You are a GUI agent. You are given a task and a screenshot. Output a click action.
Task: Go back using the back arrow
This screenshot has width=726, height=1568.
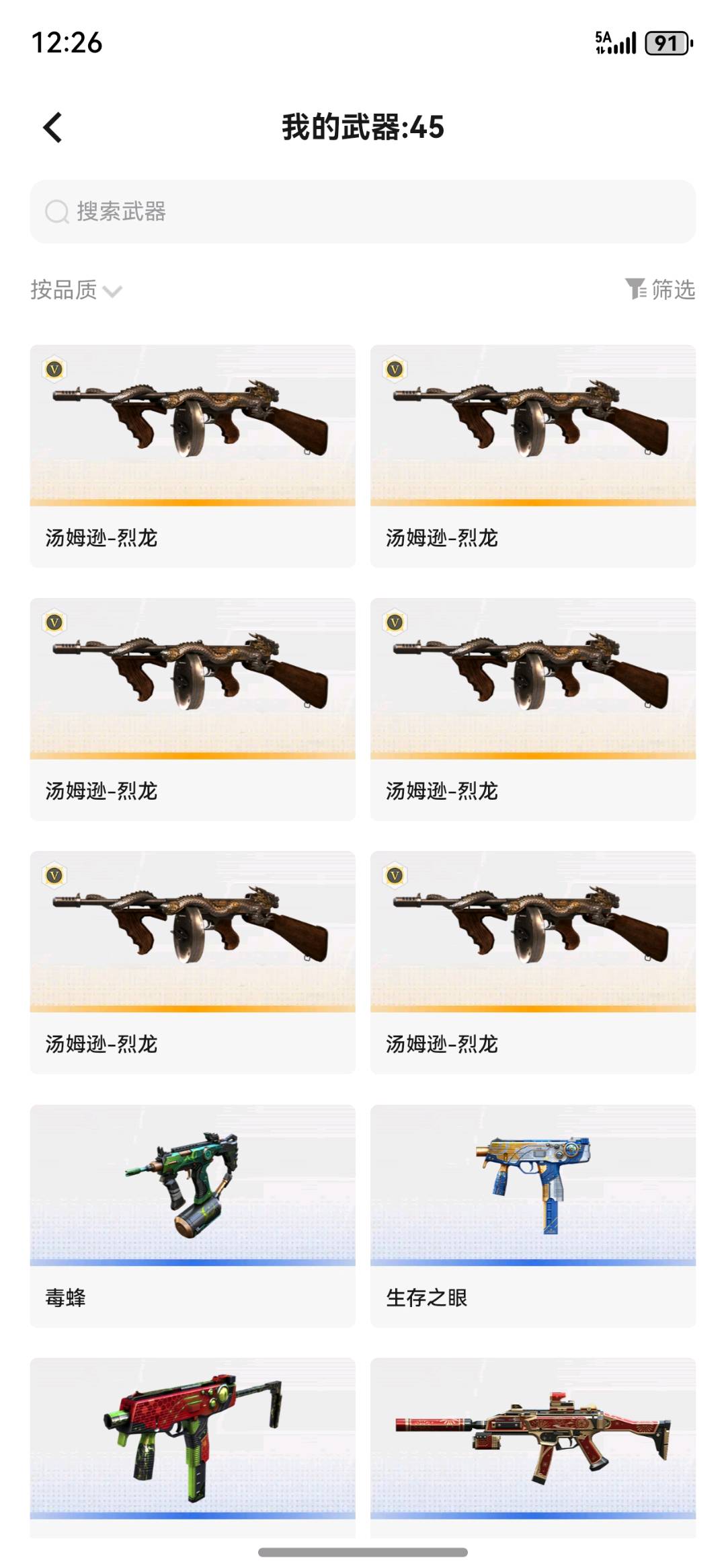pos(52,127)
